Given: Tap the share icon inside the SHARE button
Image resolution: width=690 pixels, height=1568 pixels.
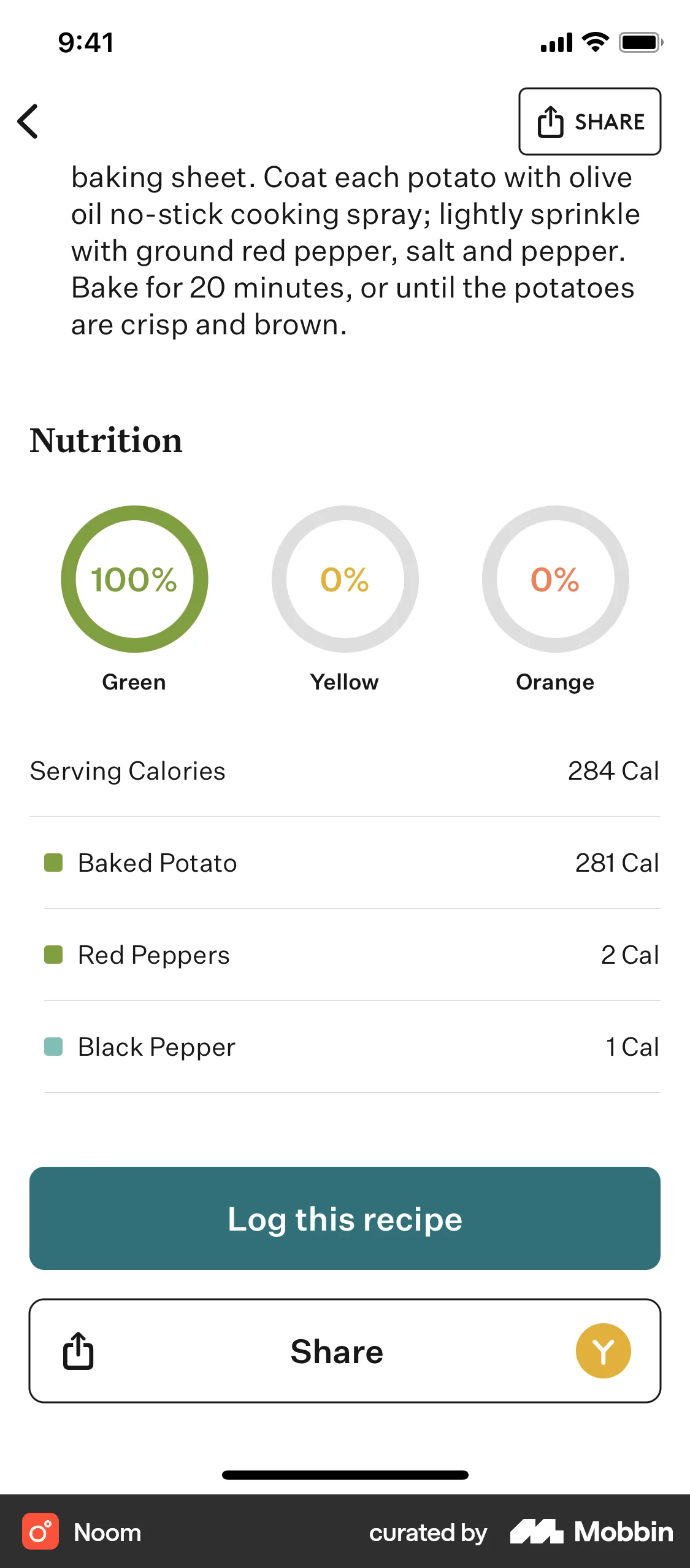Looking at the screenshot, I should click(551, 121).
